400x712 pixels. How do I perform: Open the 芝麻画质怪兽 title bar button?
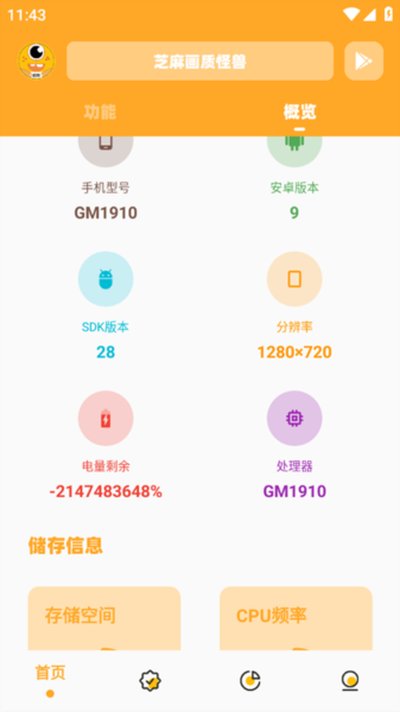coord(200,61)
